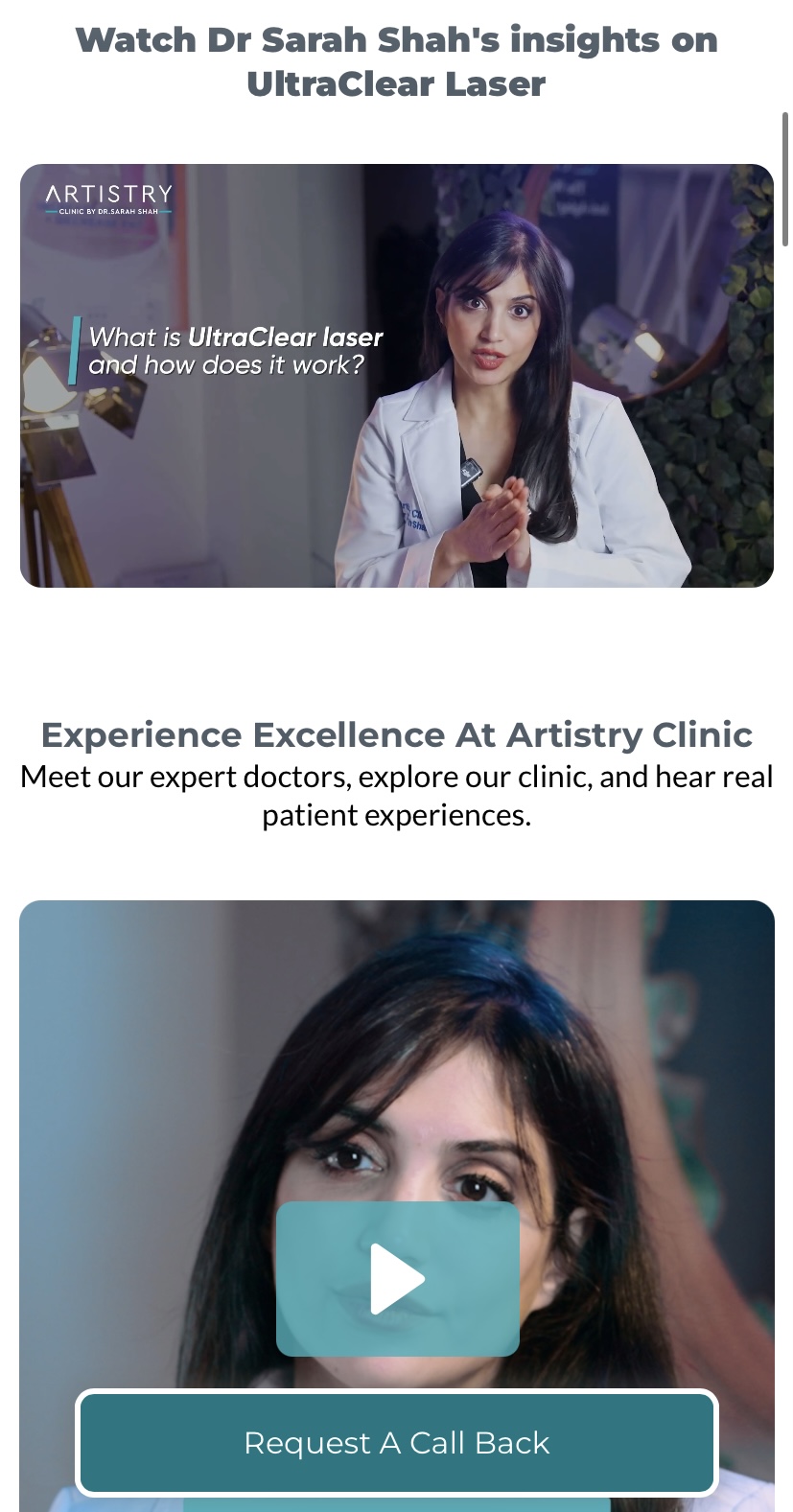Click the partially visible teal button at bottom

click(397, 1505)
